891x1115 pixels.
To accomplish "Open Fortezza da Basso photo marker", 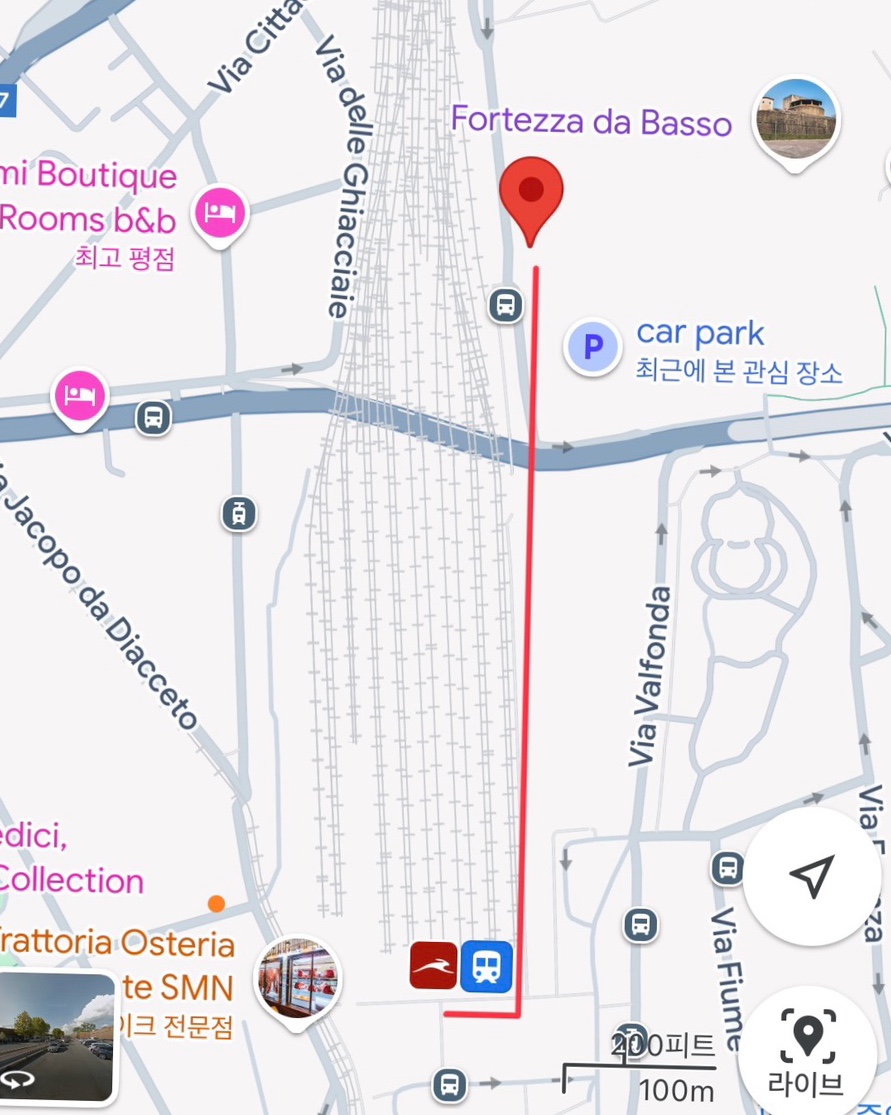I will pyautogui.click(x=796, y=118).
